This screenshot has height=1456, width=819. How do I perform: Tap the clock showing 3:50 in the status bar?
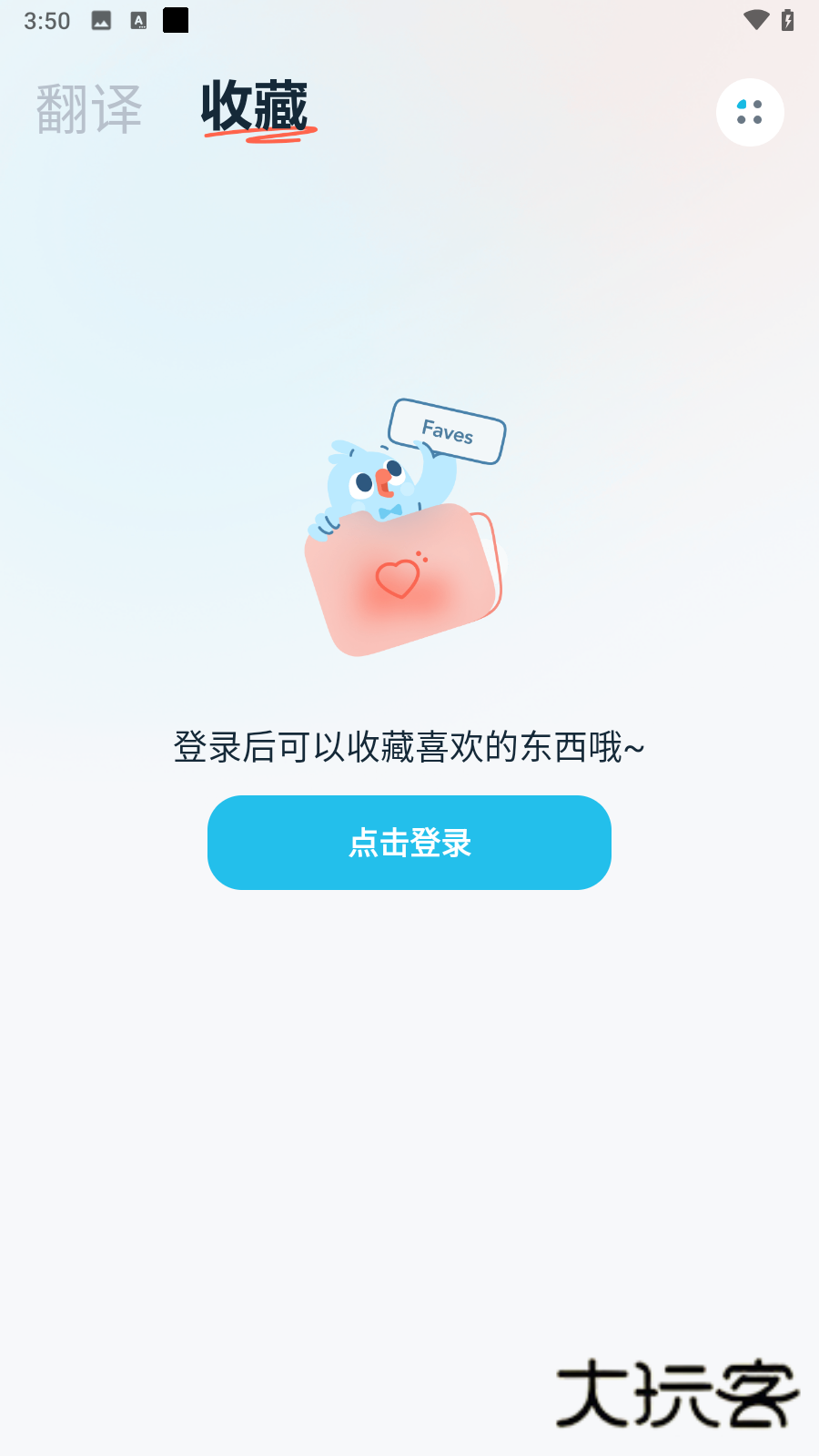pos(47,19)
